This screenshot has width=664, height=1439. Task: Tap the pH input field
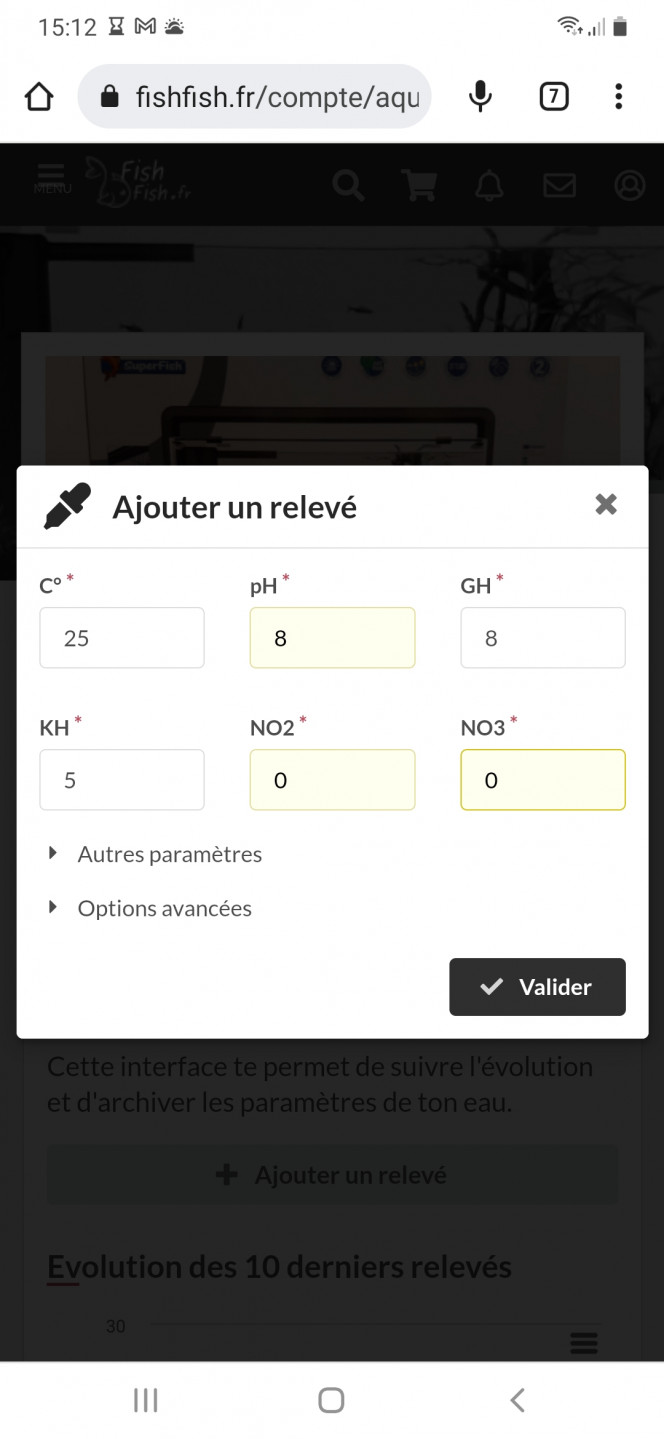click(332, 638)
